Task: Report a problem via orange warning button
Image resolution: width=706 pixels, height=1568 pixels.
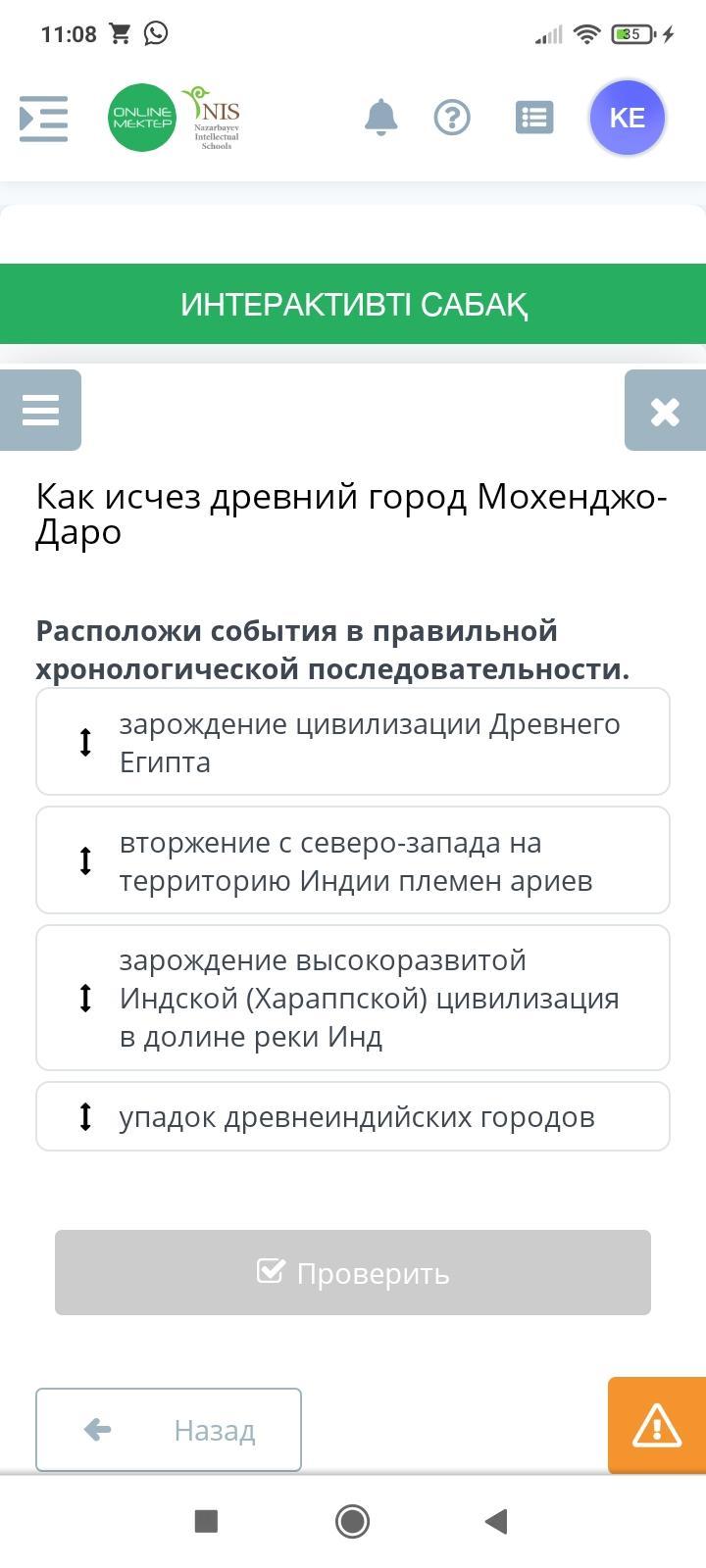Action: [657, 1426]
